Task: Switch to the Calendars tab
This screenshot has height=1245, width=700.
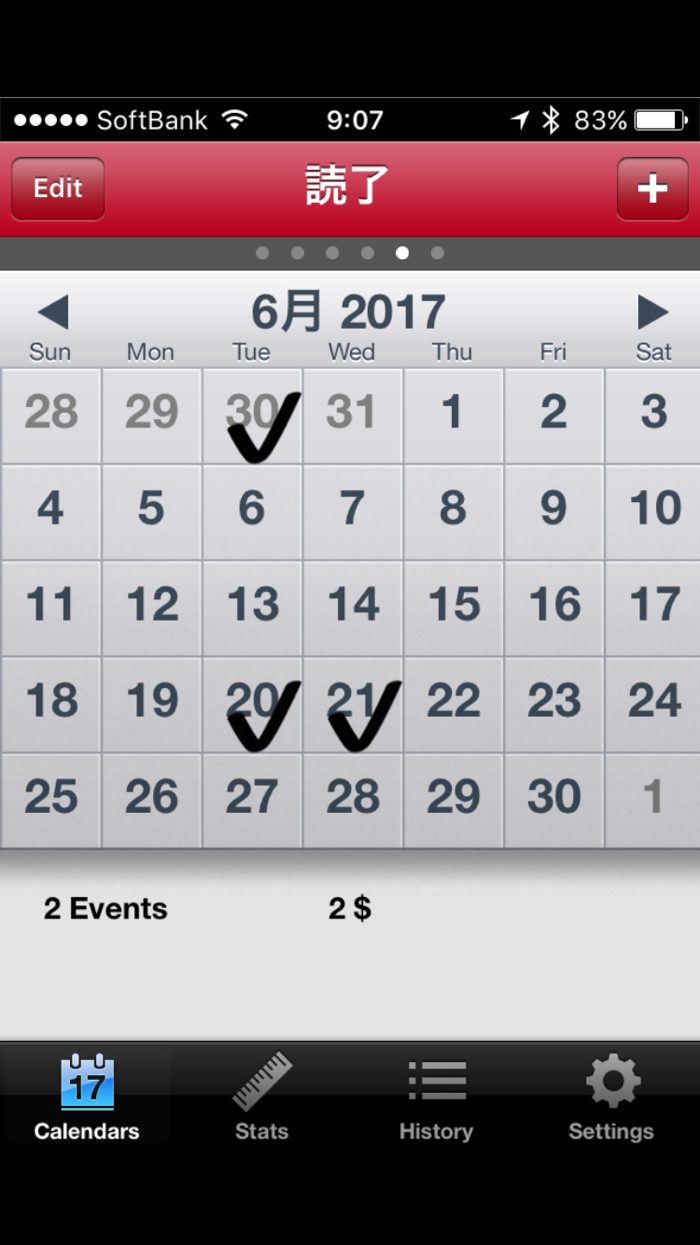Action: click(x=87, y=1097)
